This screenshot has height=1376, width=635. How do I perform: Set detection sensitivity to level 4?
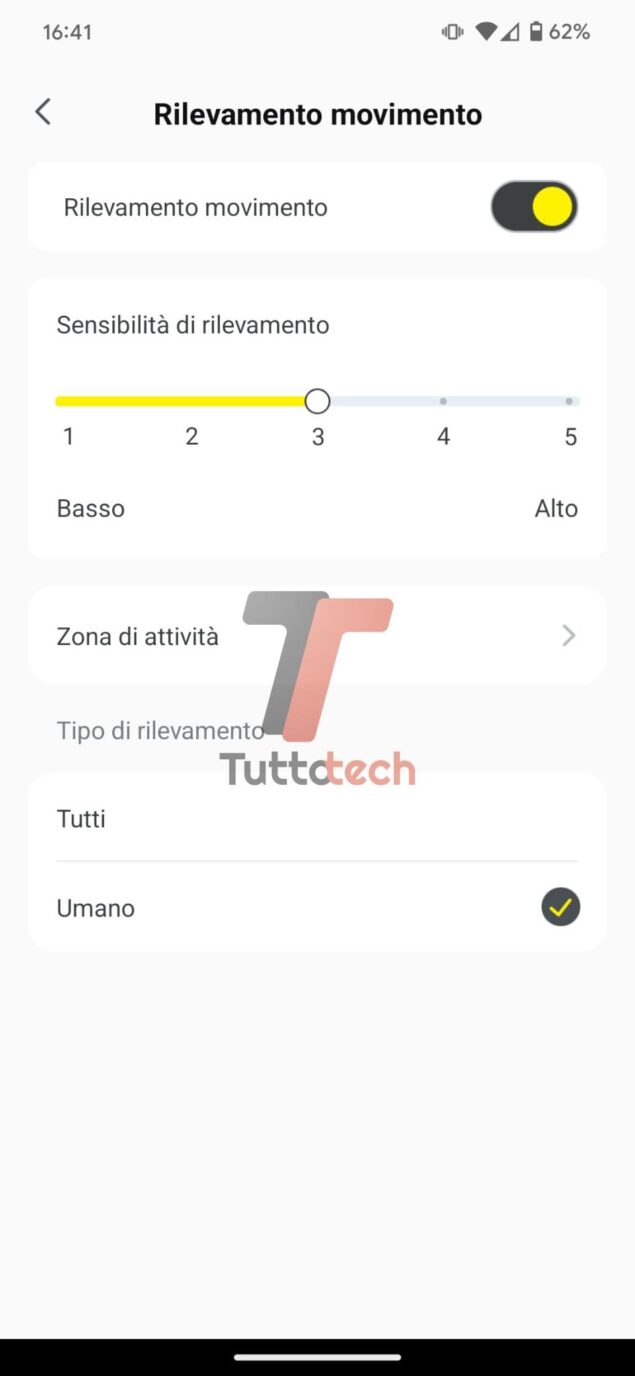point(443,401)
